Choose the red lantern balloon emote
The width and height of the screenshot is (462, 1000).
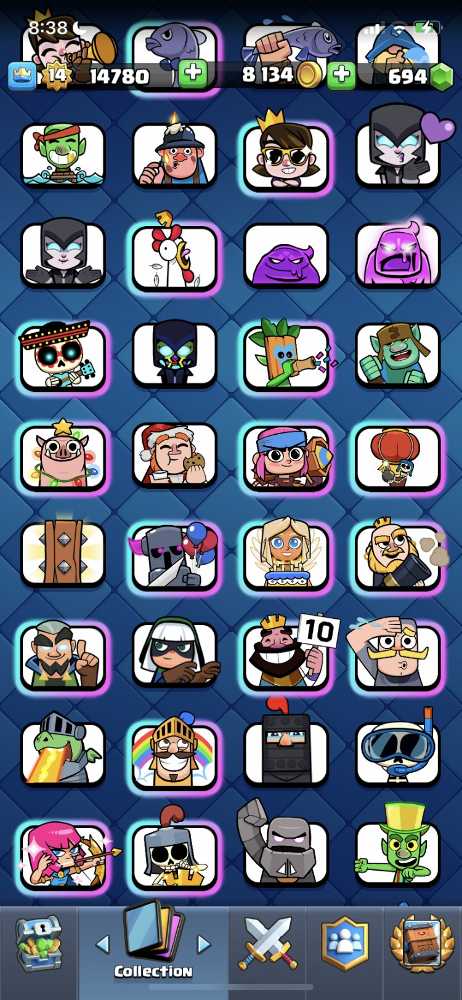398,457
